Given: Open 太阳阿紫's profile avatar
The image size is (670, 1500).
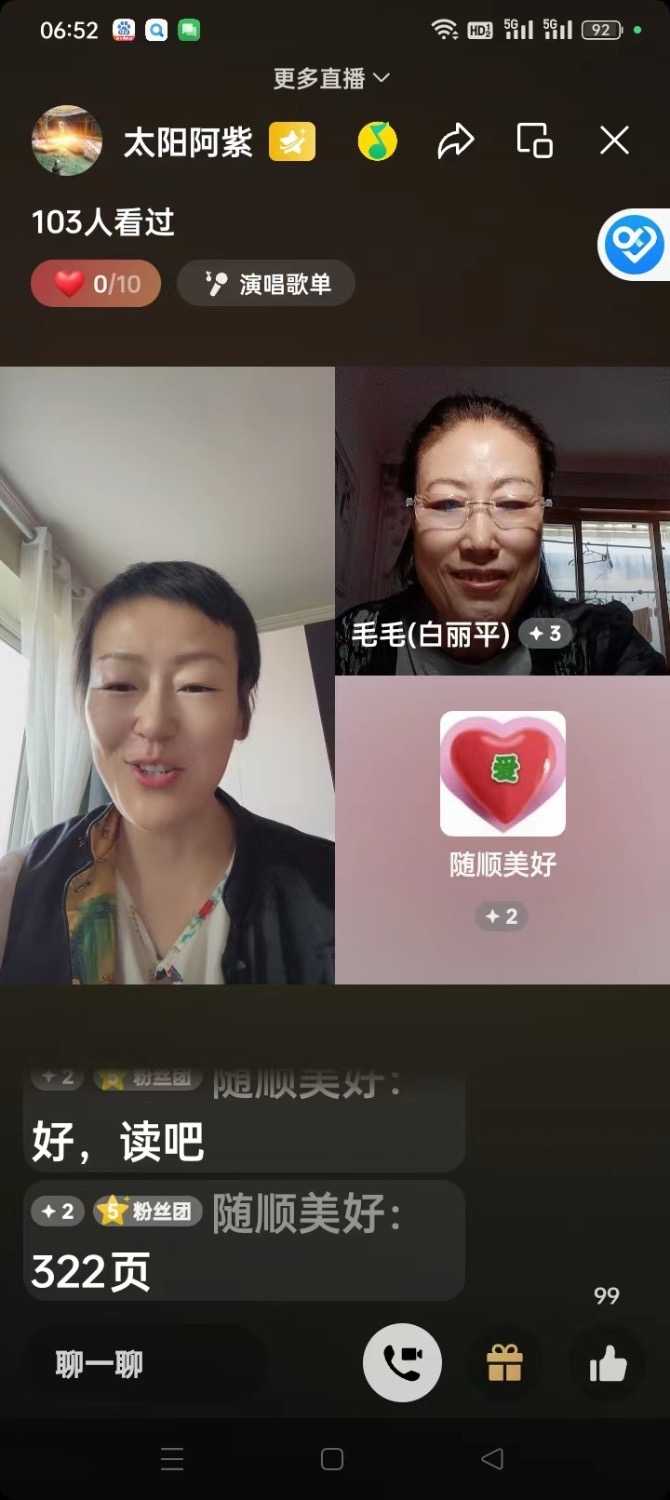Looking at the screenshot, I should 67,141.
